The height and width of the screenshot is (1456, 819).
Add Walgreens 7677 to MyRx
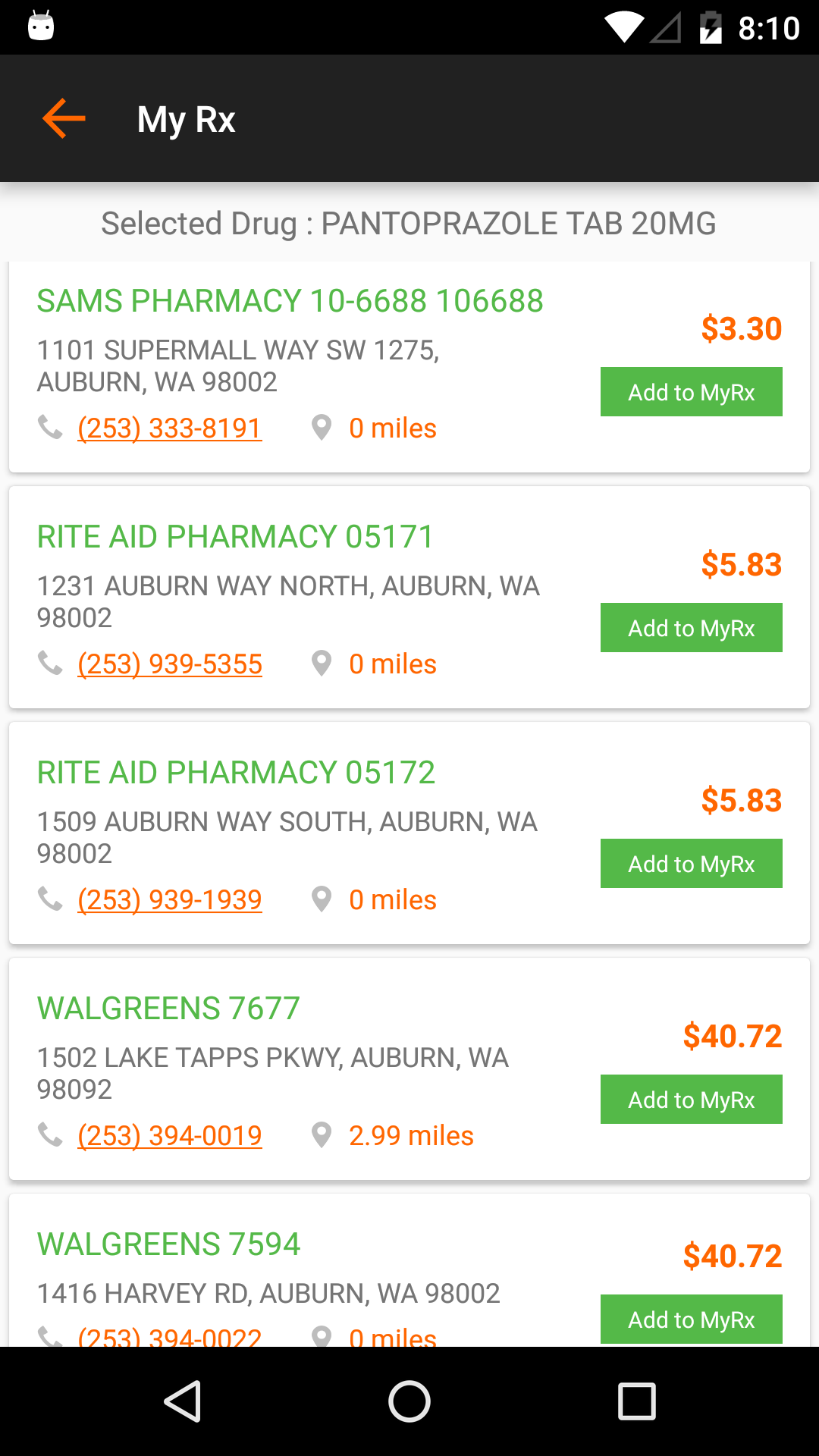691,1100
